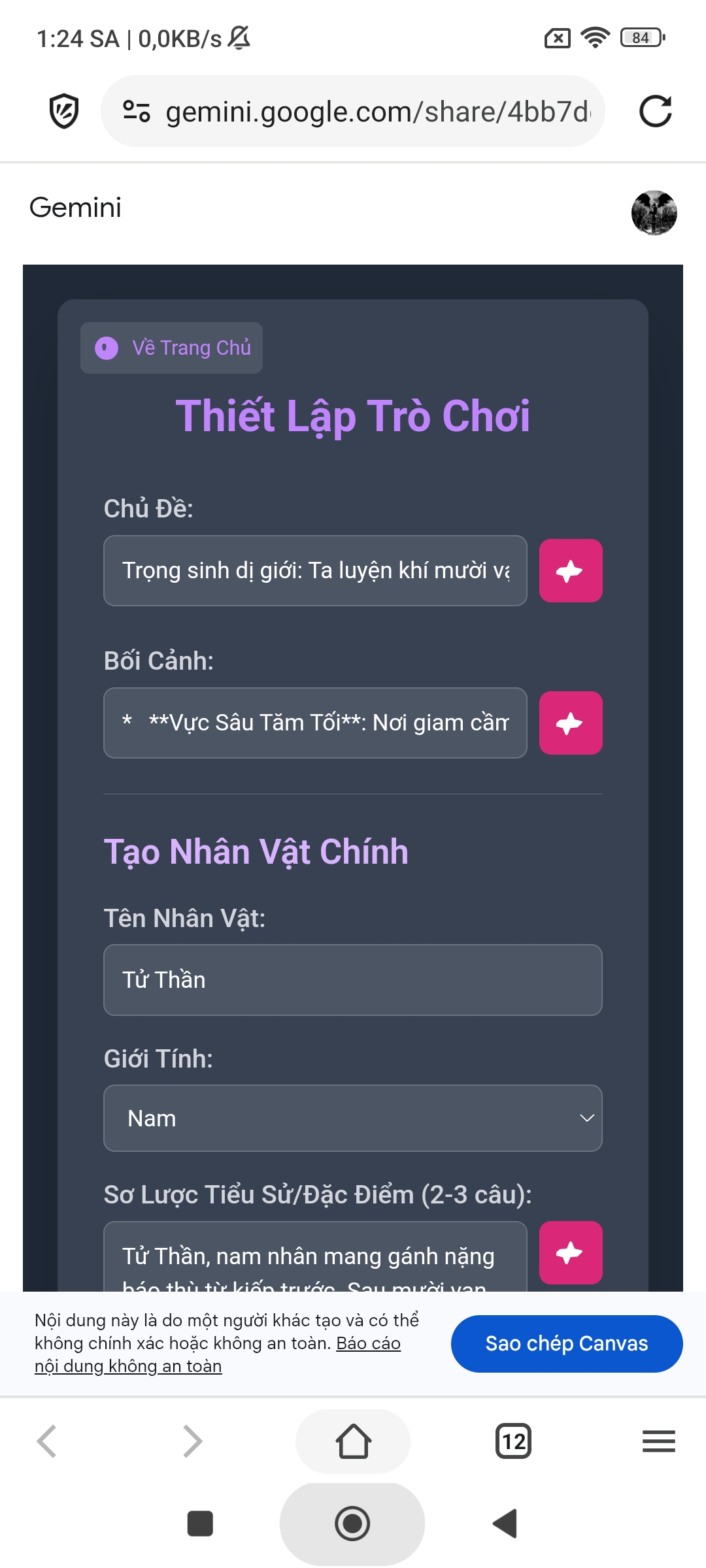Generate a Bối Cảnh suggestion with sparkle button
This screenshot has height=1568, width=706.
pos(570,723)
